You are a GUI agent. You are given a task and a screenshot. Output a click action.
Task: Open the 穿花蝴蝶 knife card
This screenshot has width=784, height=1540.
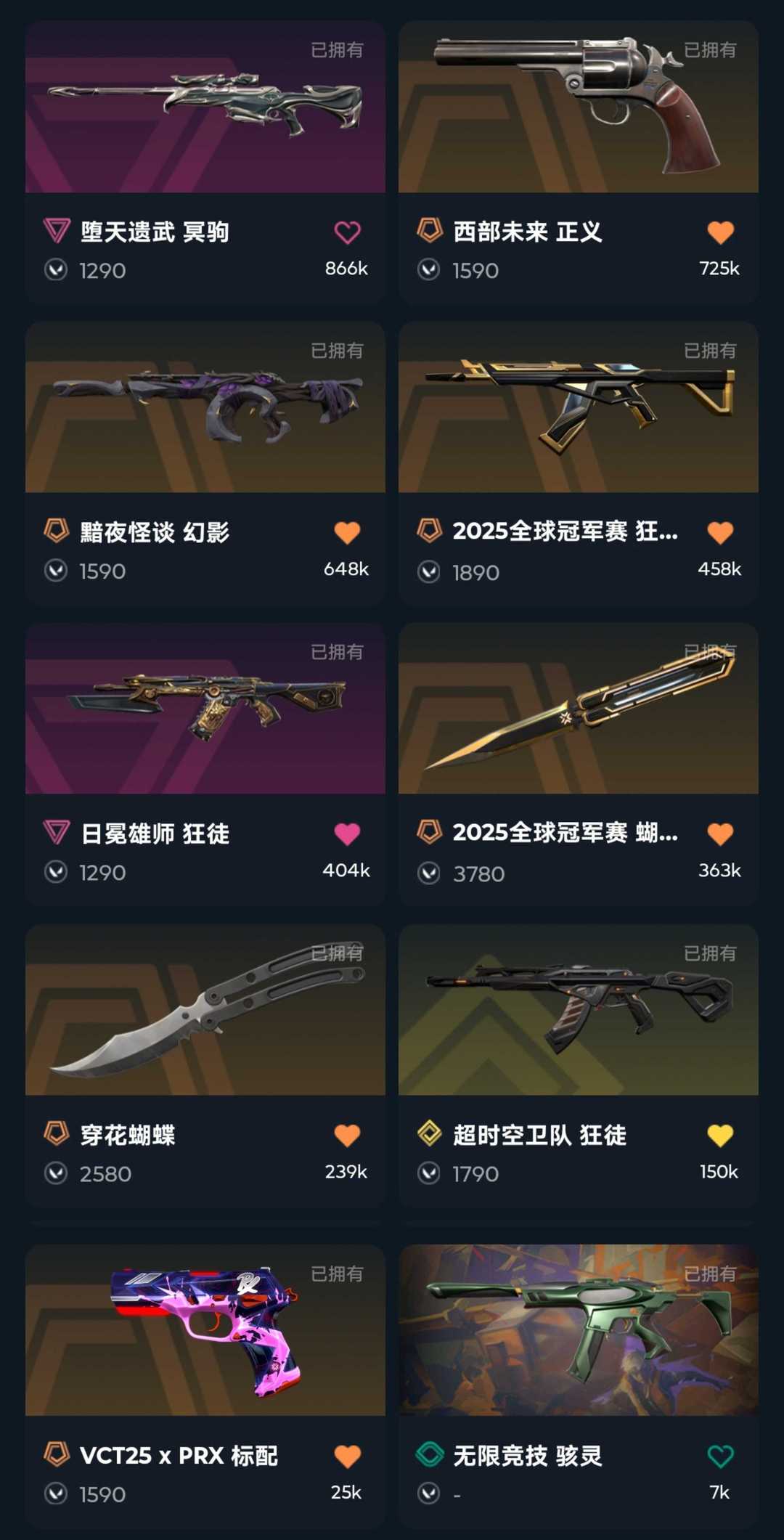(205, 1065)
